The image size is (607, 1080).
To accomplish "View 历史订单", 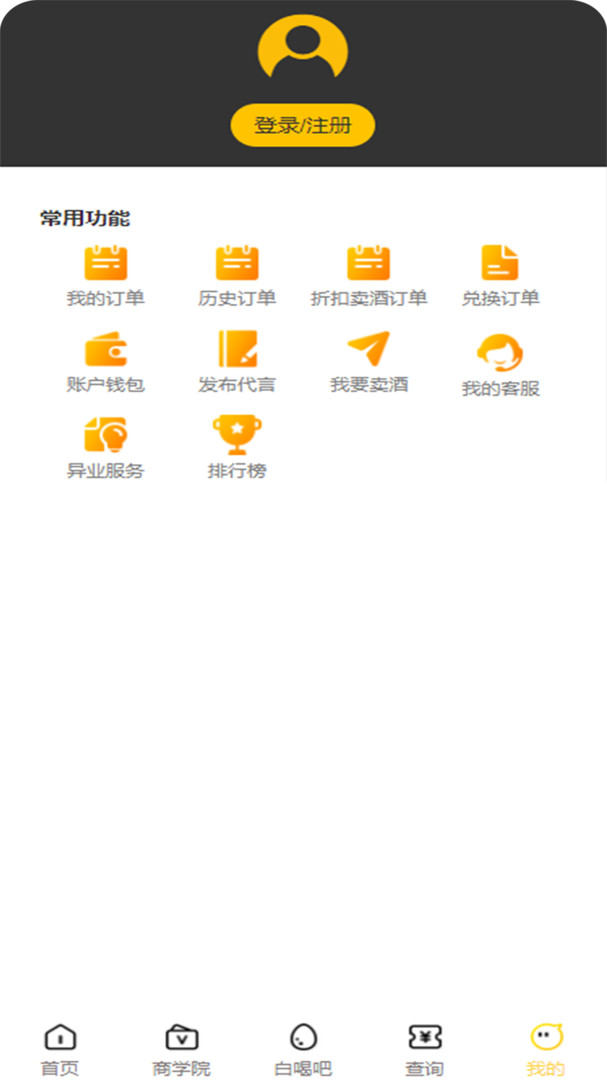I will point(237,276).
